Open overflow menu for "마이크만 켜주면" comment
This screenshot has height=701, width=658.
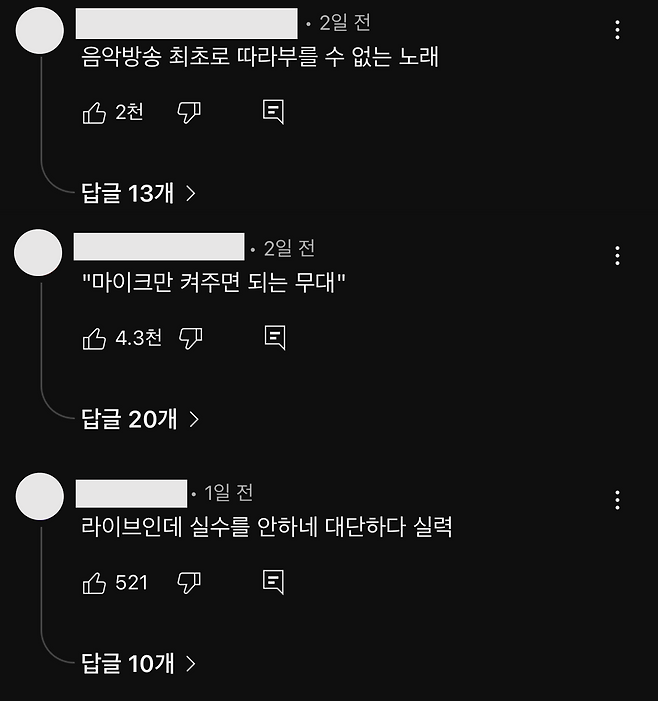coord(618,256)
